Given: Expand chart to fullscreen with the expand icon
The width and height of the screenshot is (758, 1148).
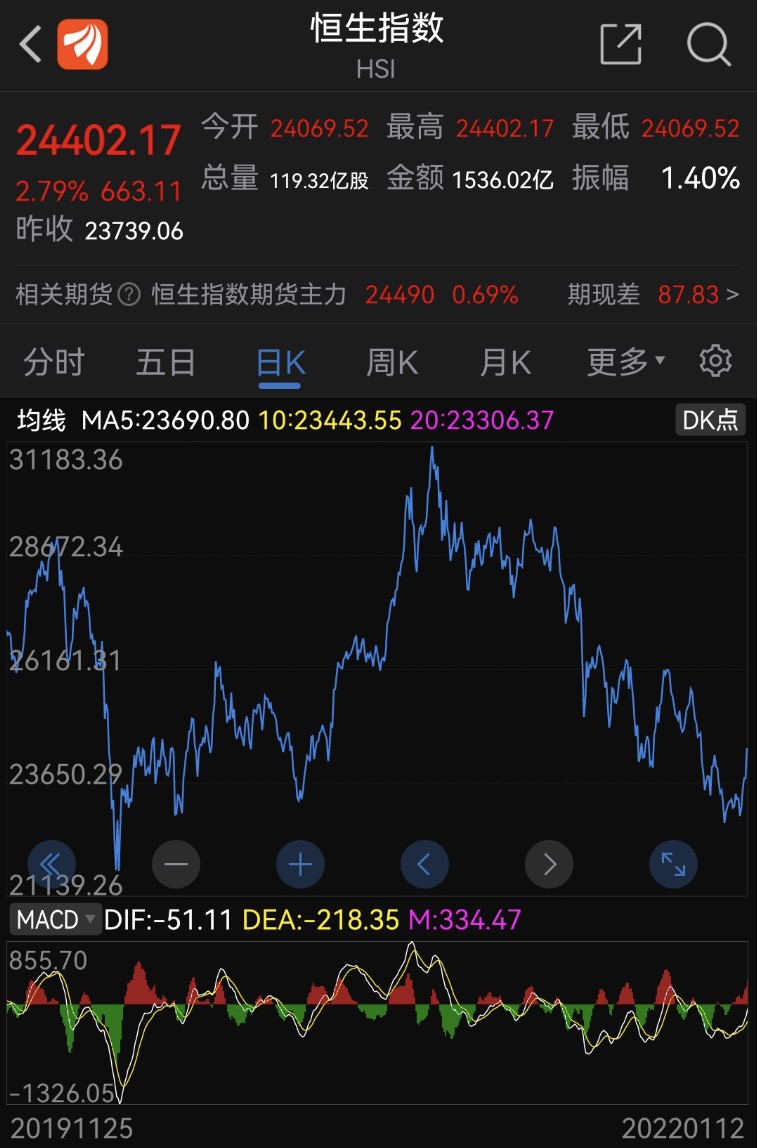Looking at the screenshot, I should point(672,864).
